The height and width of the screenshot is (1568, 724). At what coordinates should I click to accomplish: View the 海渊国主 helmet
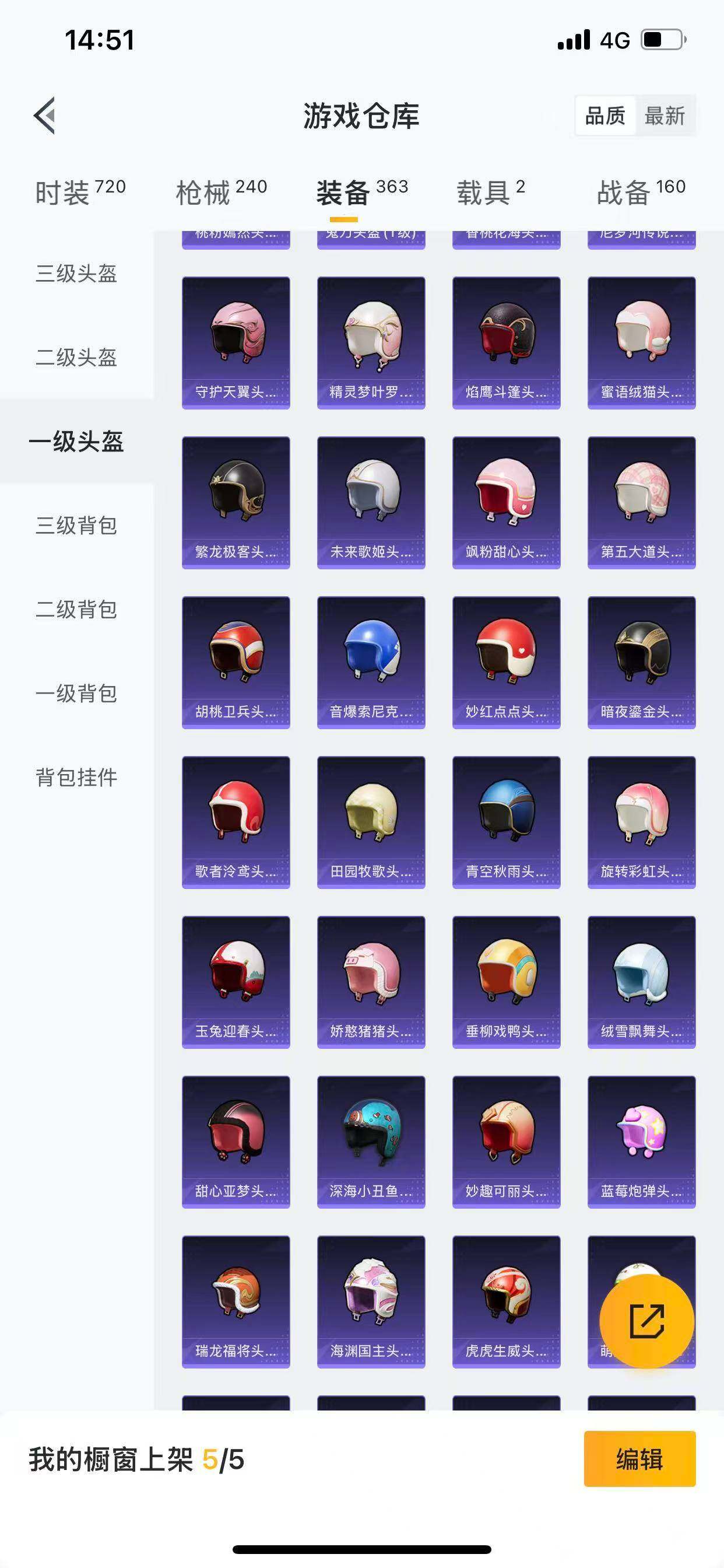[x=371, y=1301]
